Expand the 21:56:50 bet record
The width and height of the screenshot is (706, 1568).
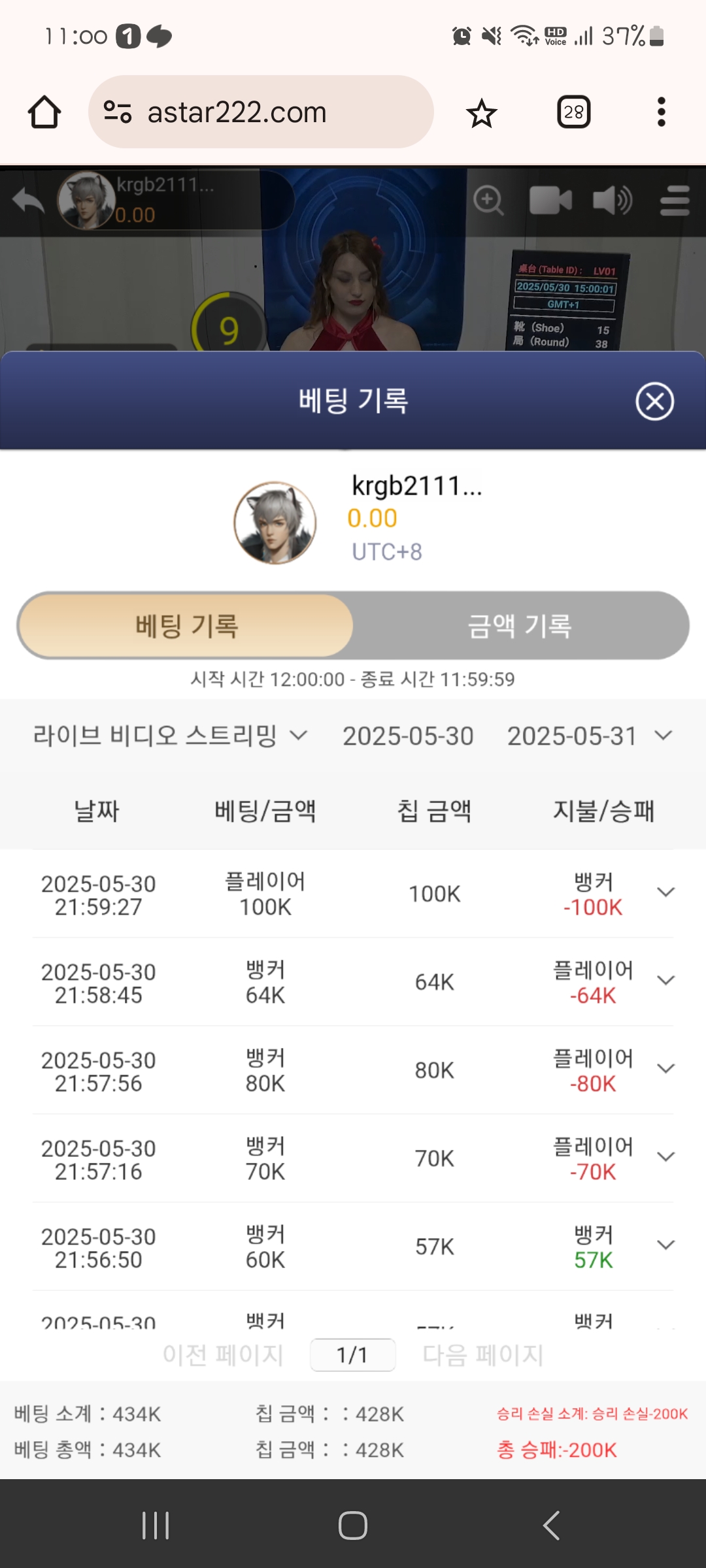coord(665,1245)
